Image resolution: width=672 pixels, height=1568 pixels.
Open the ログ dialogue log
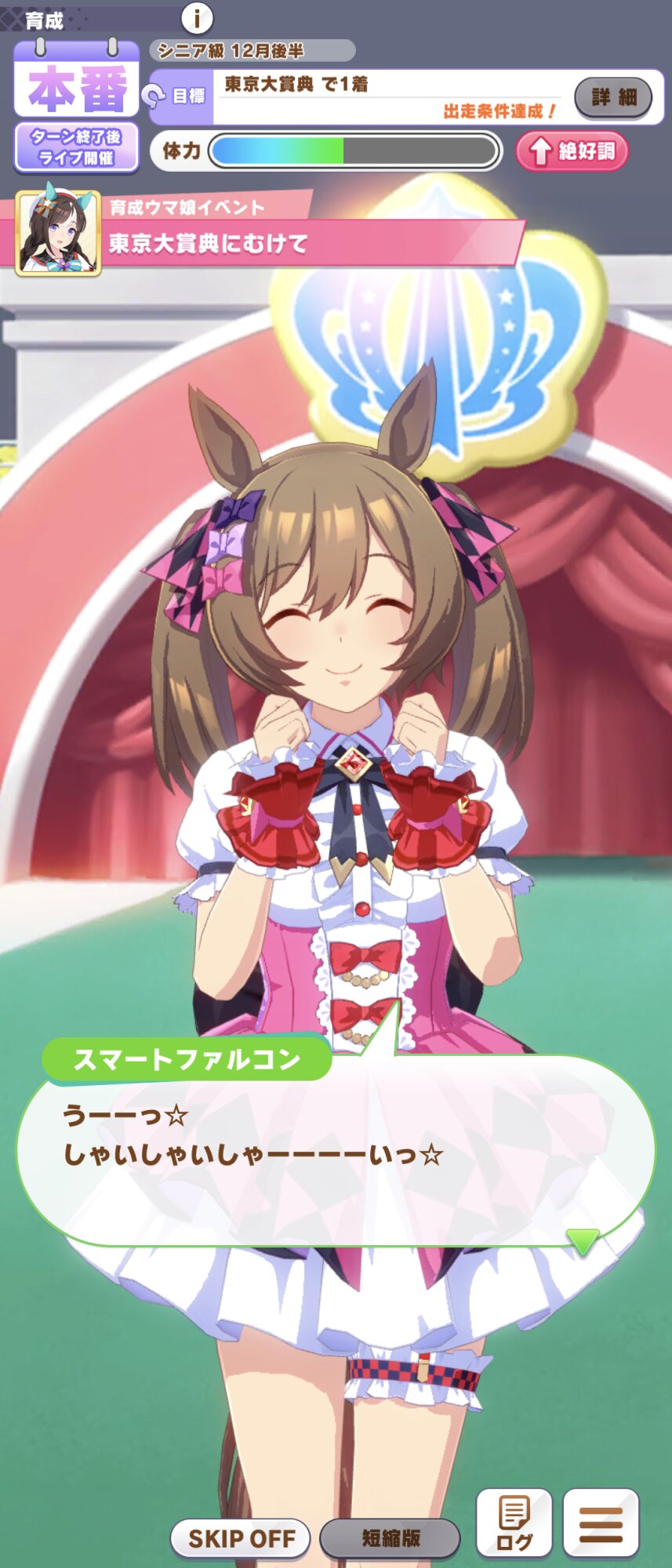[x=514, y=1523]
